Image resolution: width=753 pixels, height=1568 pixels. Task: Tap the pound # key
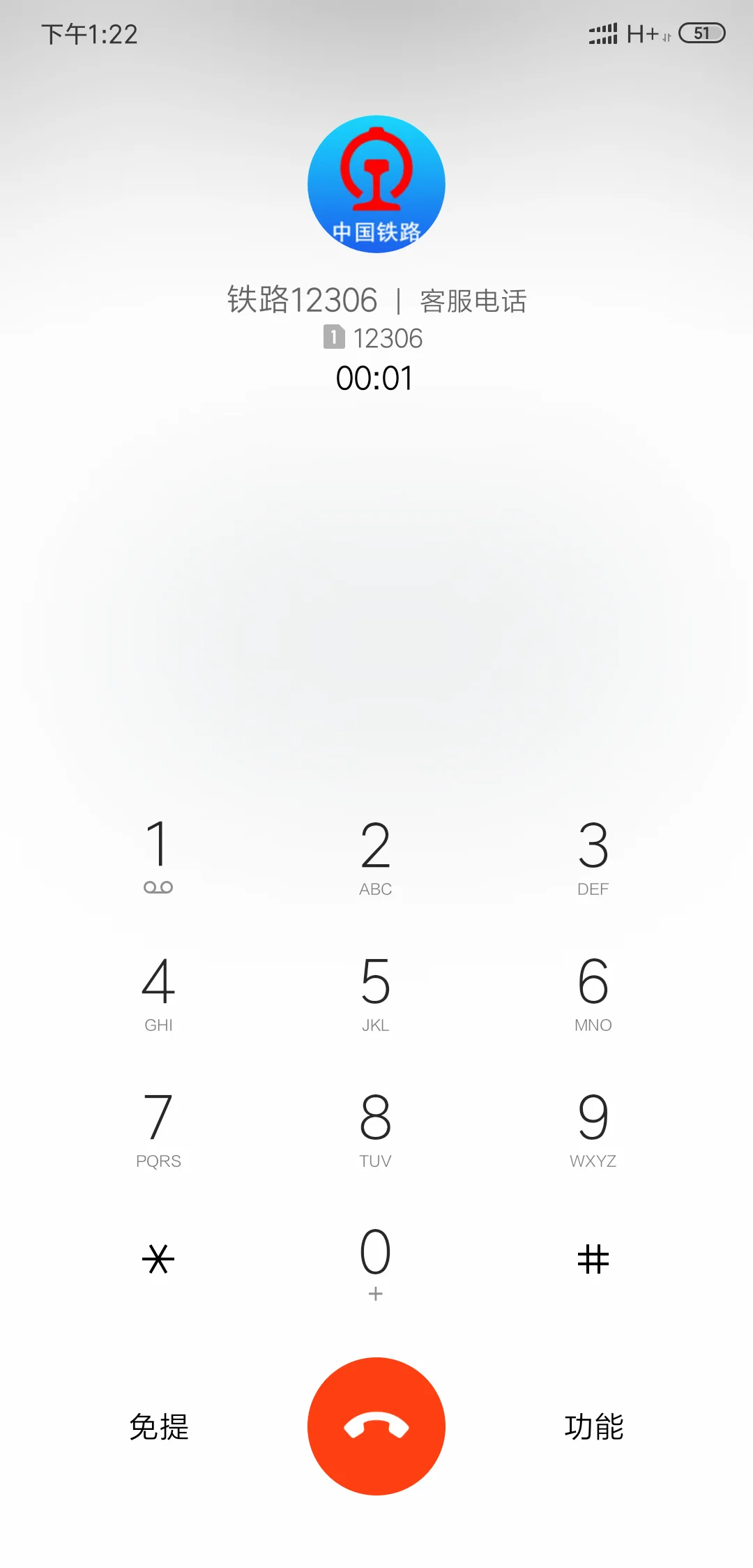[x=593, y=1260]
